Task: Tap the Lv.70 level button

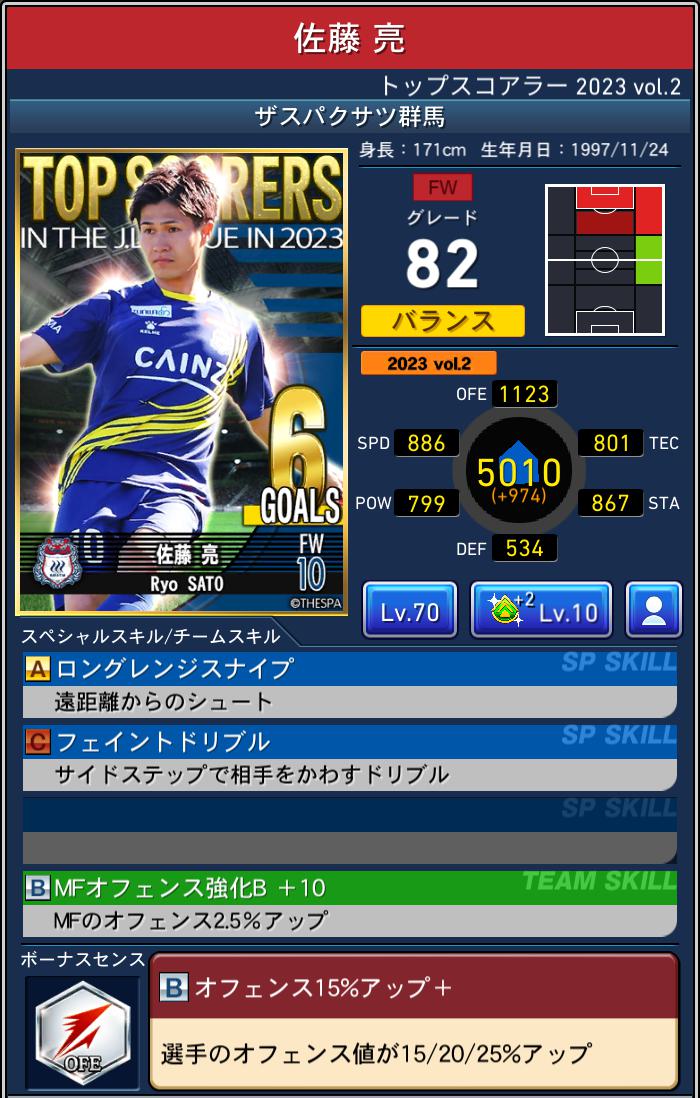Action: 410,611
